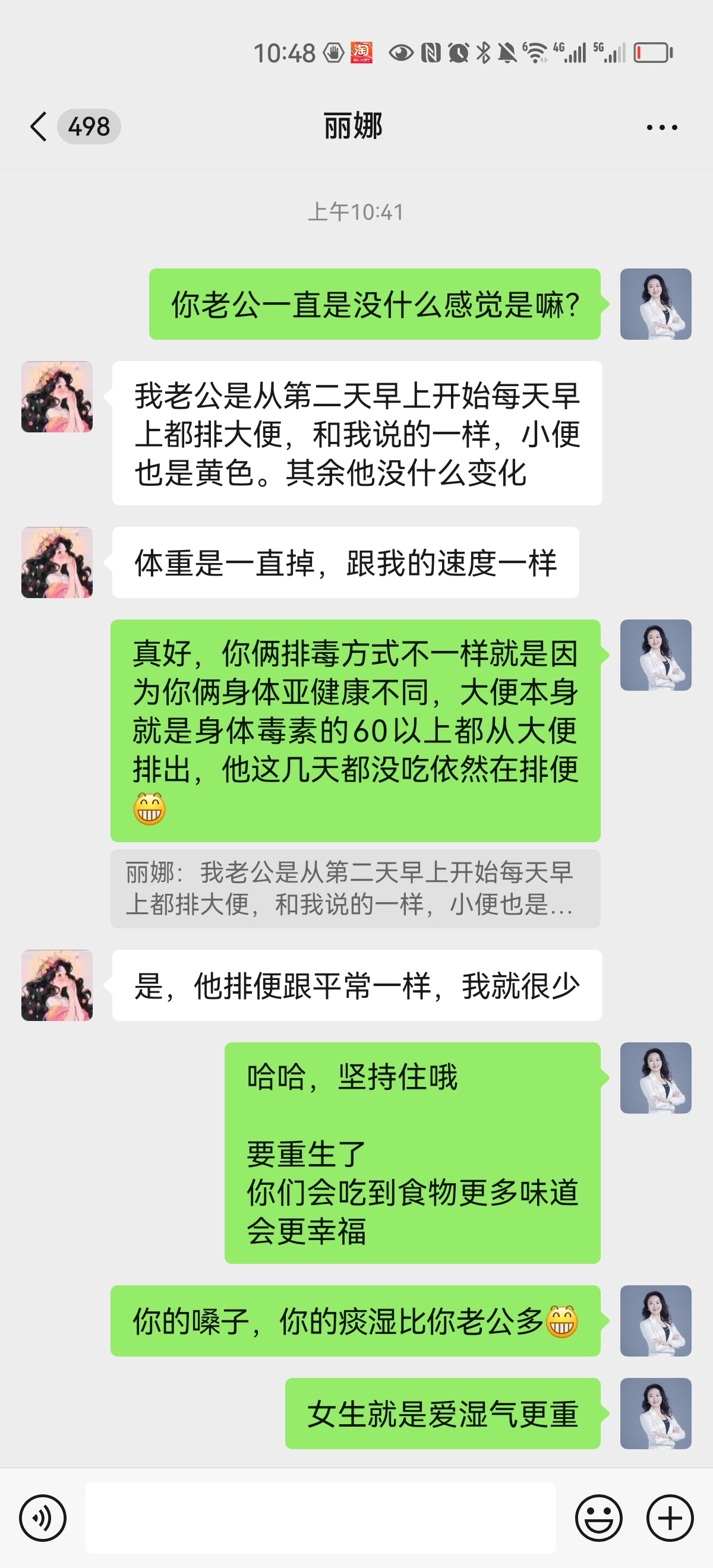713x1568 pixels.
Task: Switch to voice message input
Action: pos(42,1518)
